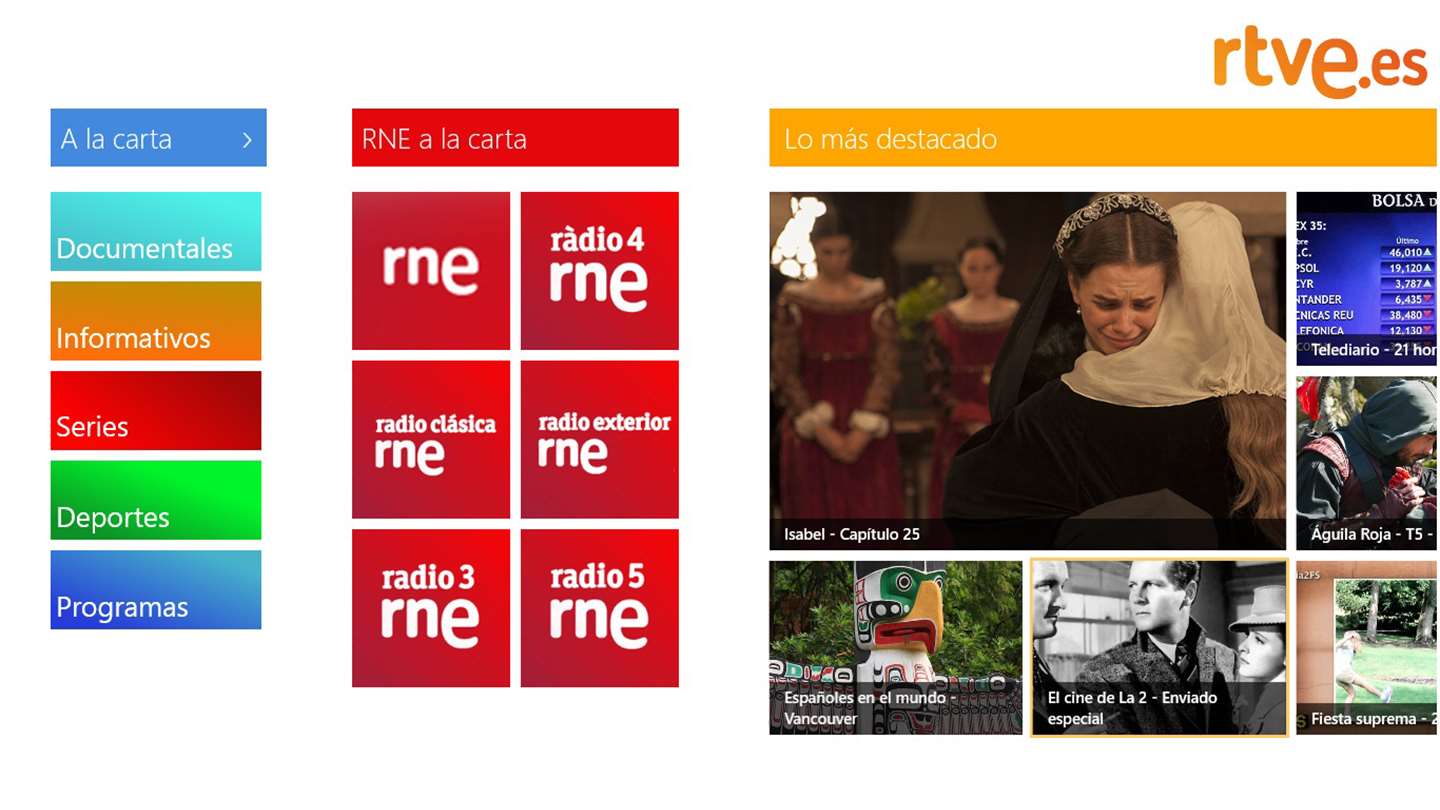Choose radio exterior rne station
1440x810 pixels.
point(599,440)
